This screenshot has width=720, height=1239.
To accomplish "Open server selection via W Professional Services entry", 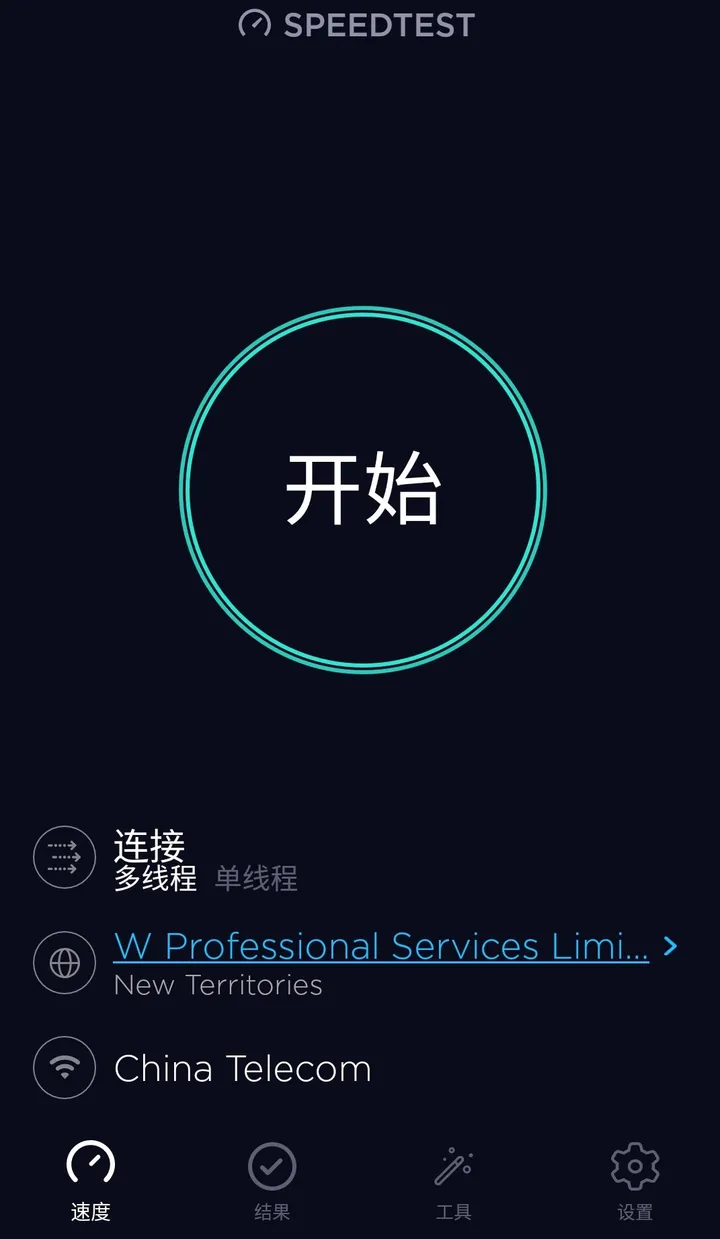I will [380, 945].
